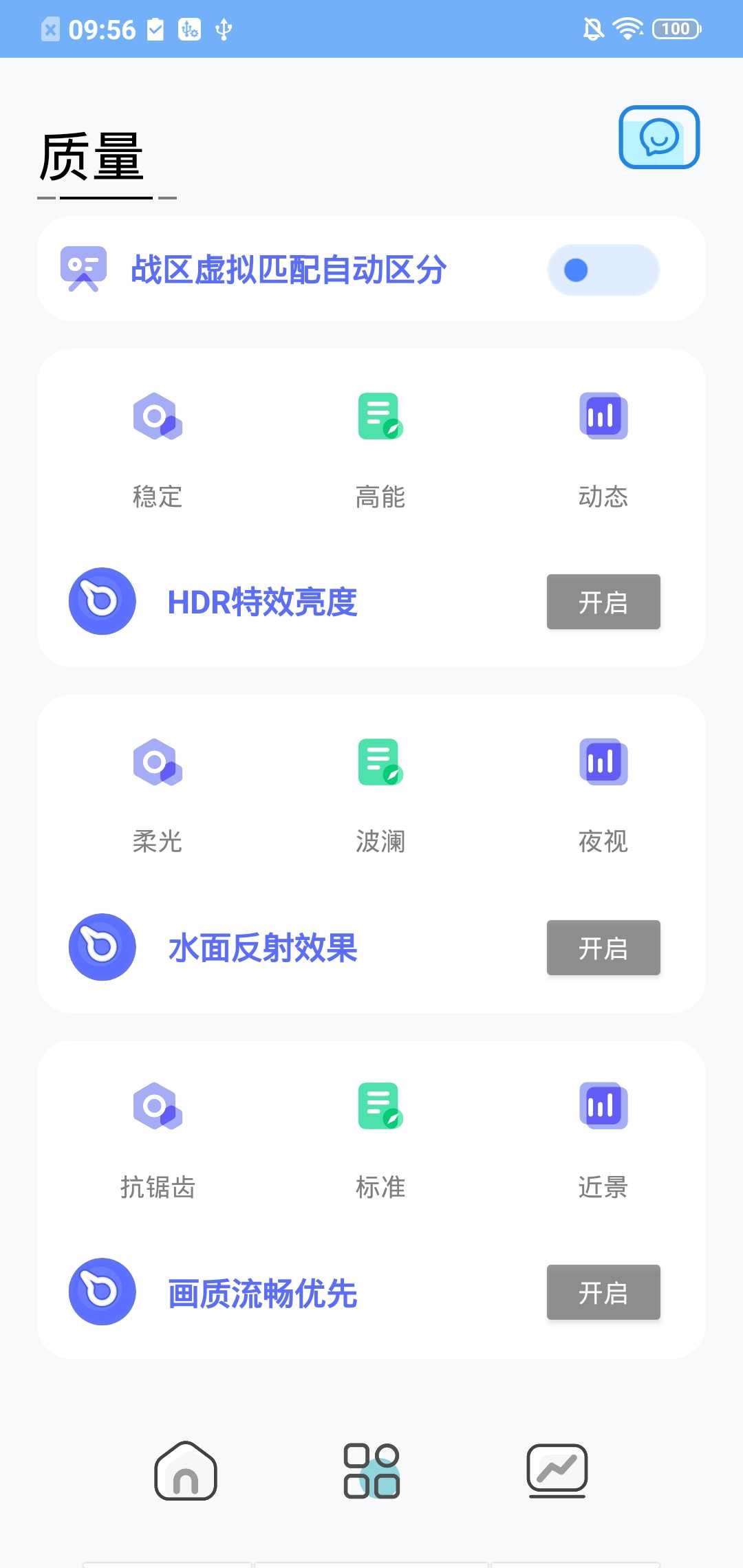Screen dimensions: 743x1568
Task: Open the chat message icon
Action: pos(659,138)
